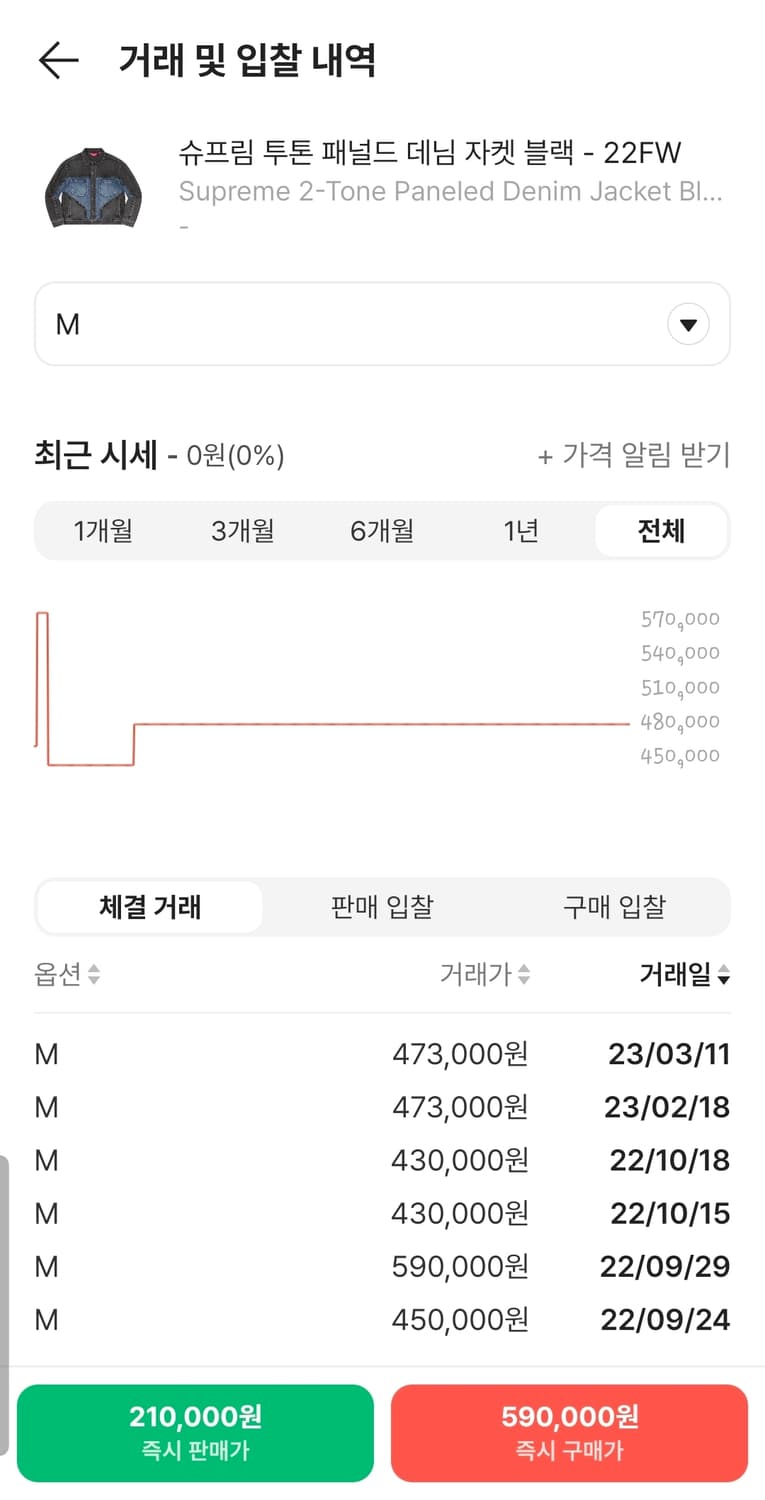
Task: Click the green 210,000원 즉시 판매가 button
Action: tap(195, 1433)
